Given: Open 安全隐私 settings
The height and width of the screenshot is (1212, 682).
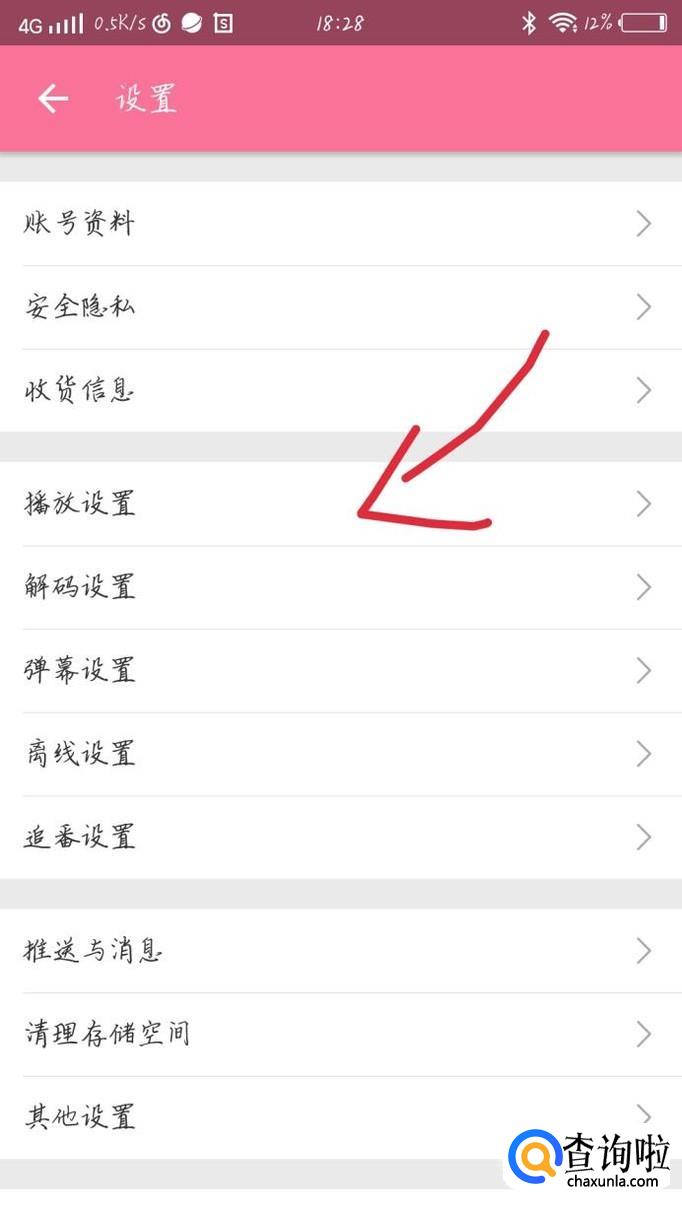Looking at the screenshot, I should coord(341,308).
